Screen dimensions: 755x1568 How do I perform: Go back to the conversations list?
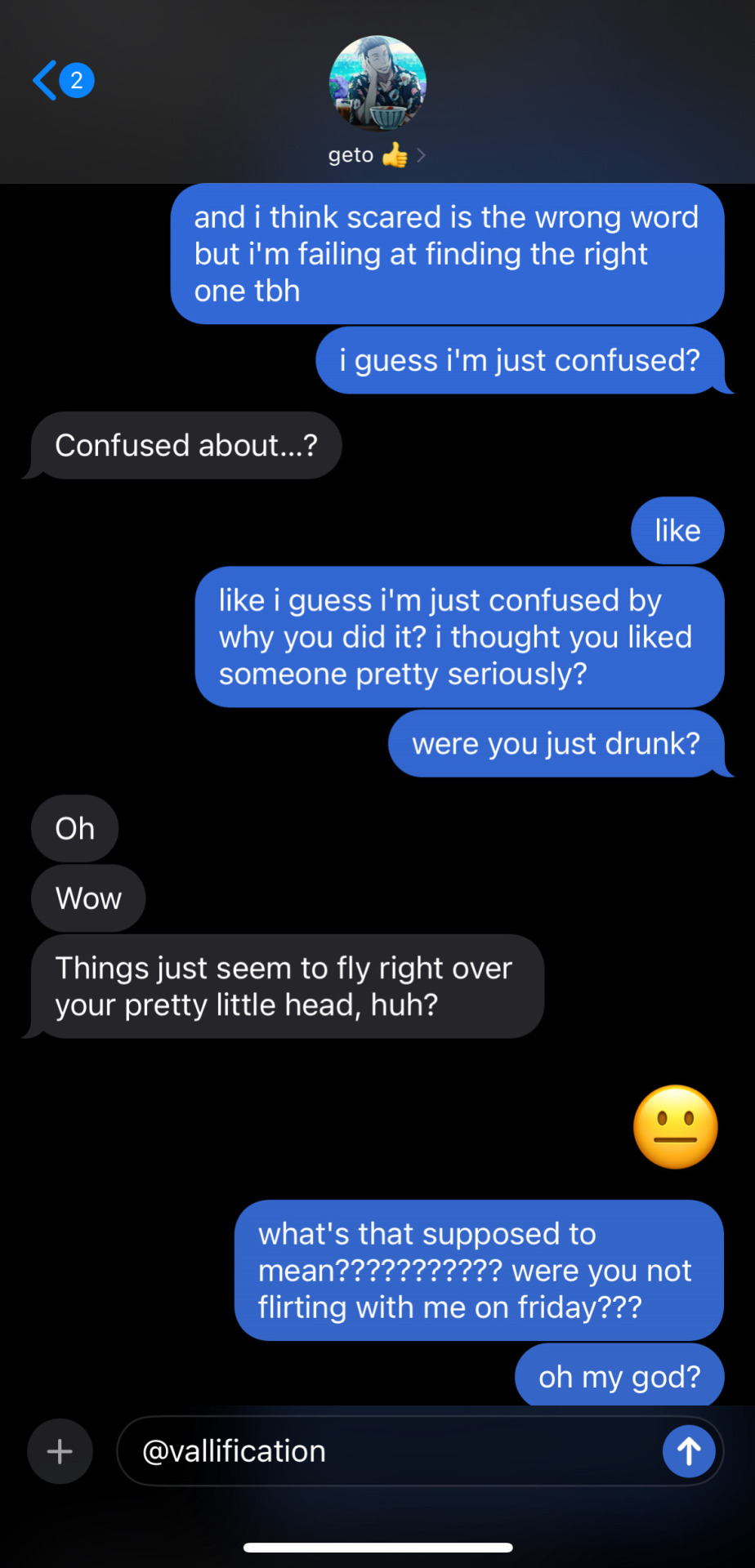point(47,80)
